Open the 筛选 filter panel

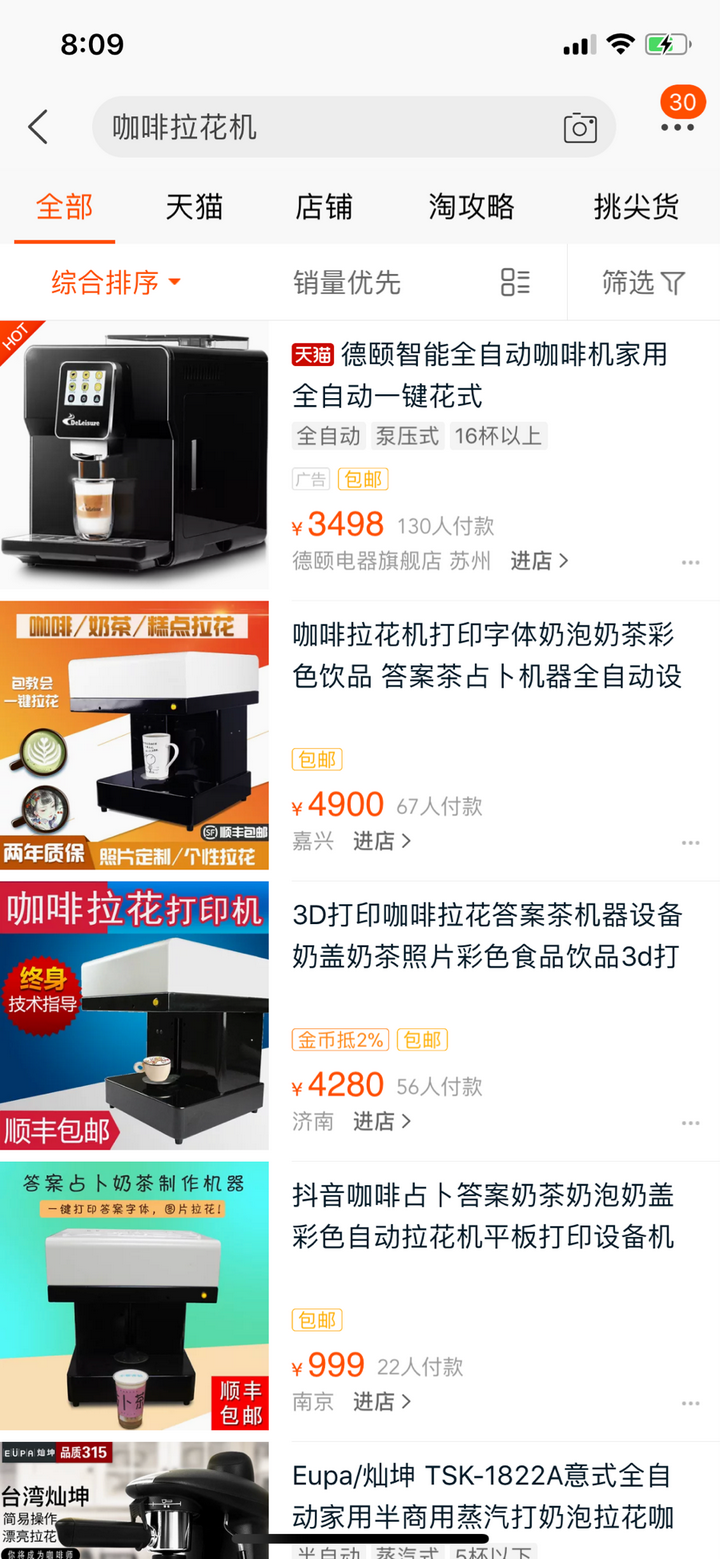tap(643, 283)
